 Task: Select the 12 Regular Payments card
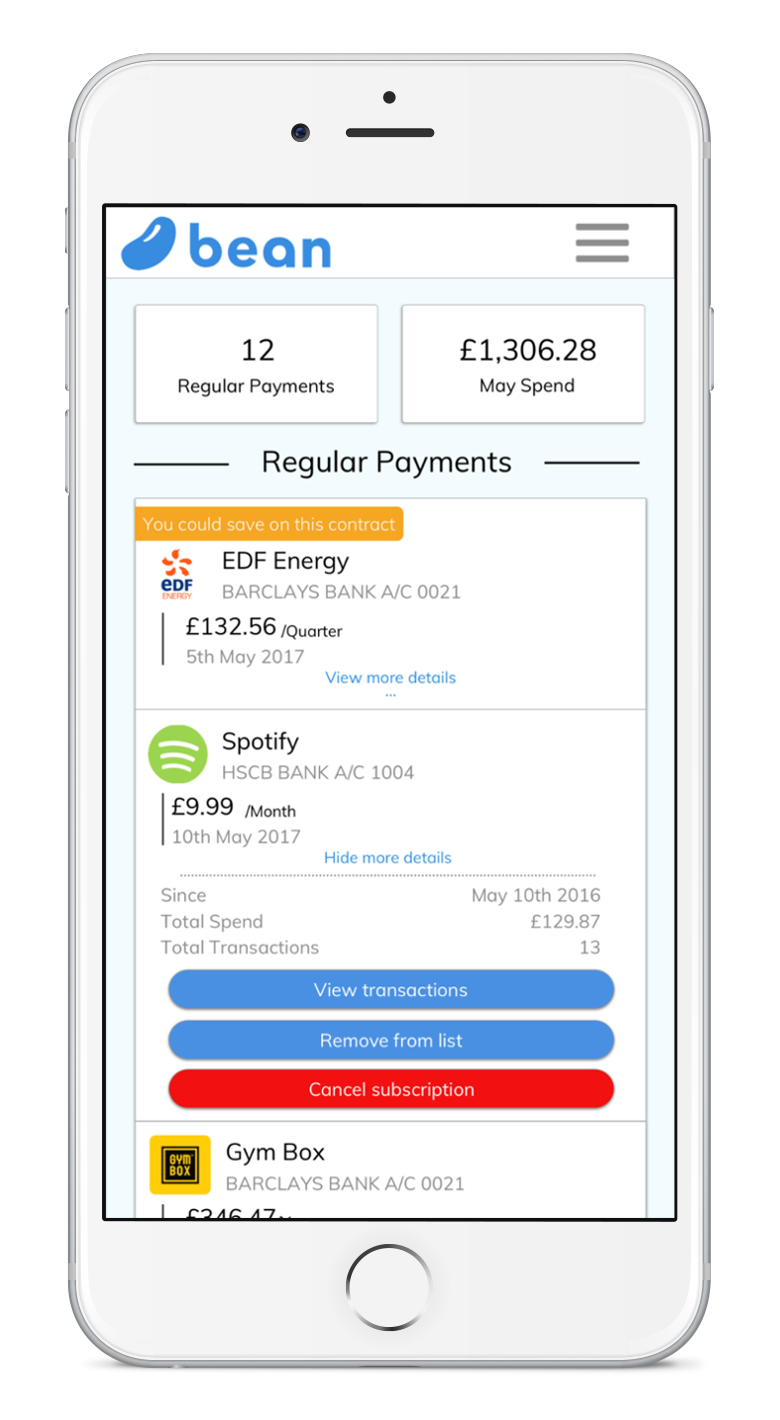click(256, 363)
